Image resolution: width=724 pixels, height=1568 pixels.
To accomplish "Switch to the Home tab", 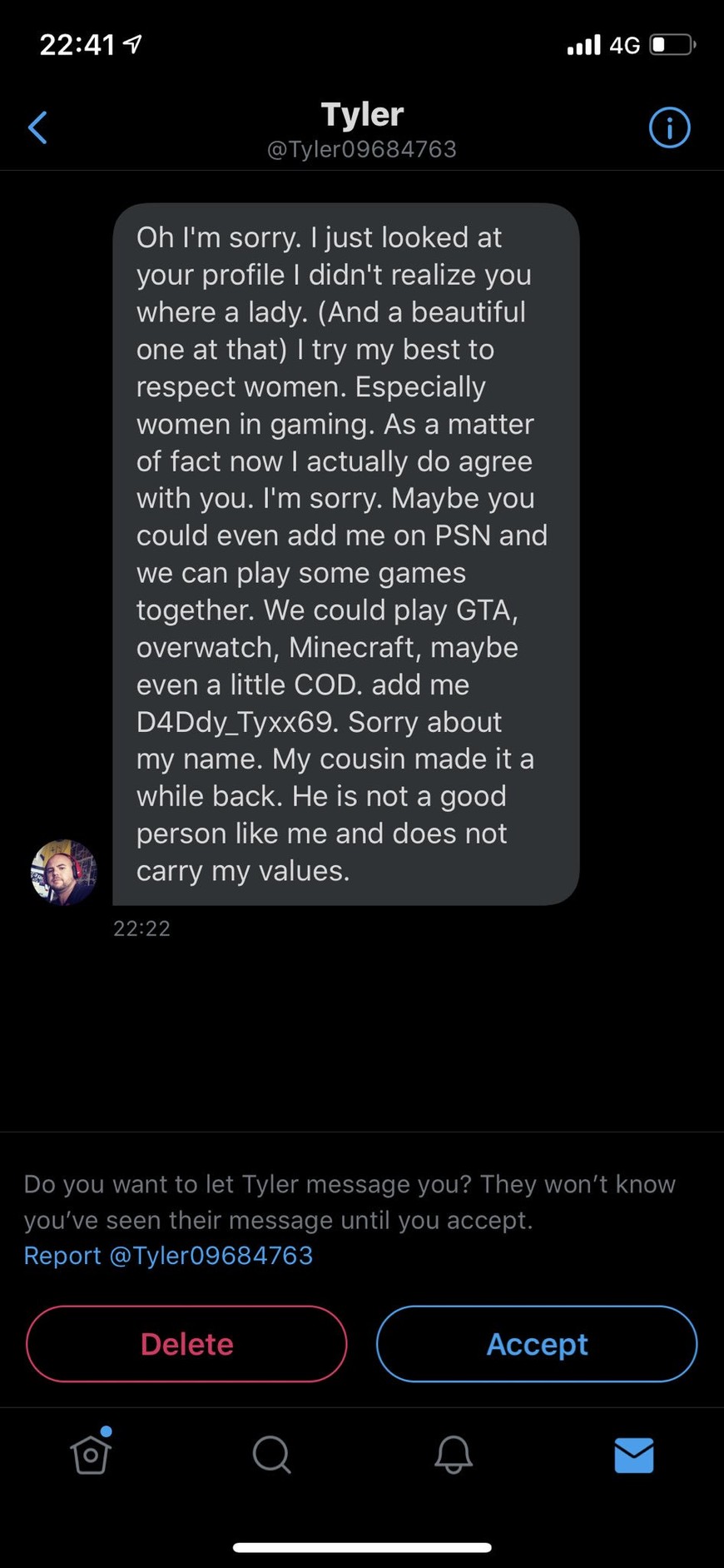I will [x=91, y=1454].
